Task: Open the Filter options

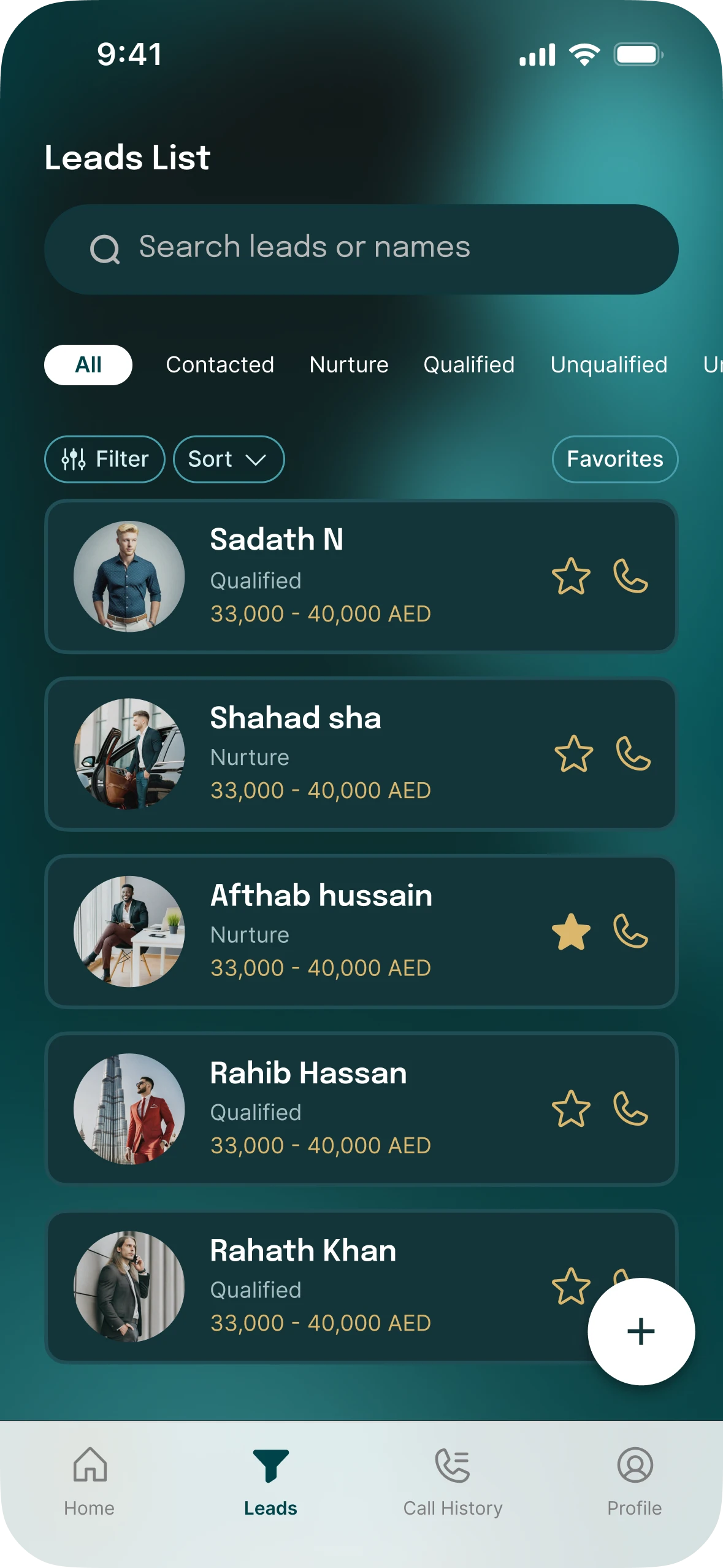Action: pyautogui.click(x=105, y=459)
